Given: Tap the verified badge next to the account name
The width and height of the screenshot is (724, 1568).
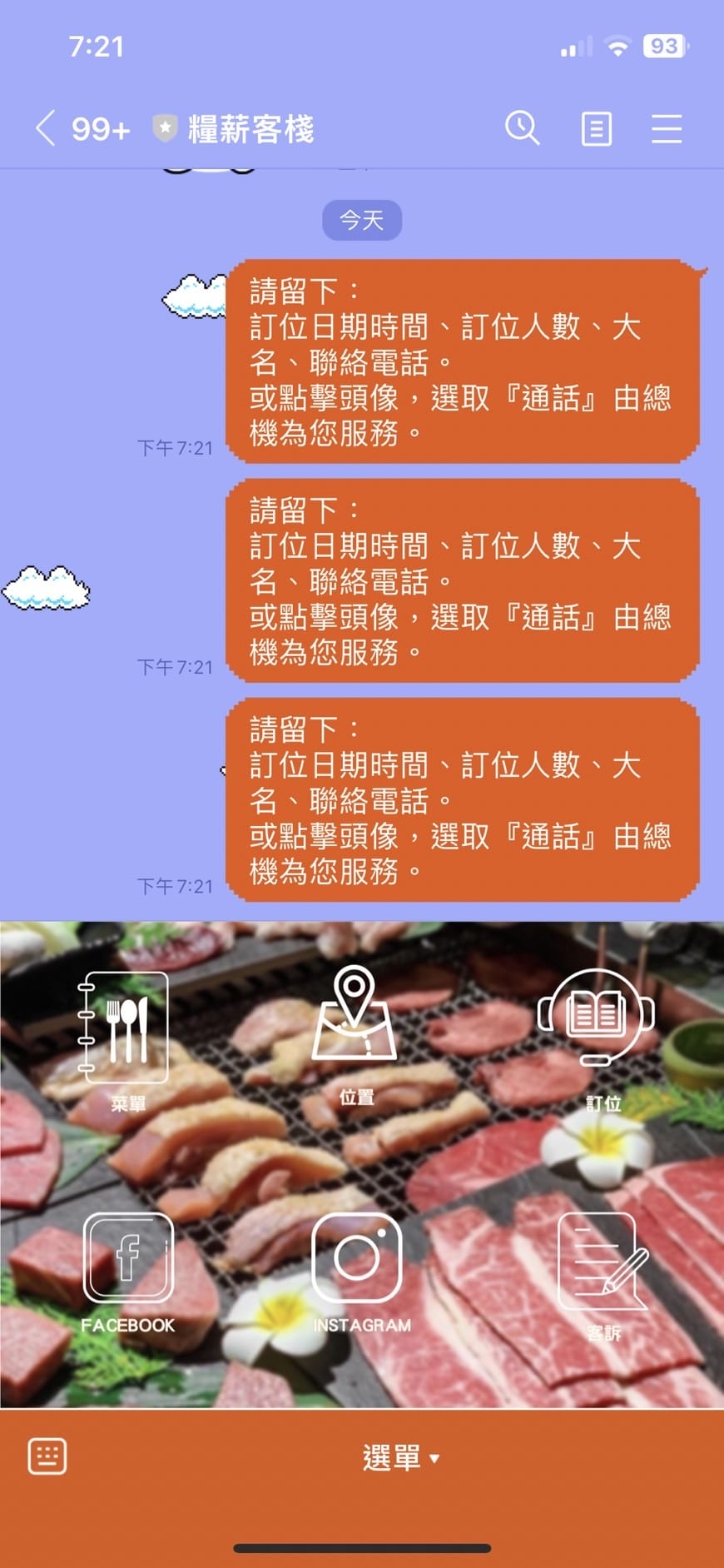Looking at the screenshot, I should click(166, 126).
